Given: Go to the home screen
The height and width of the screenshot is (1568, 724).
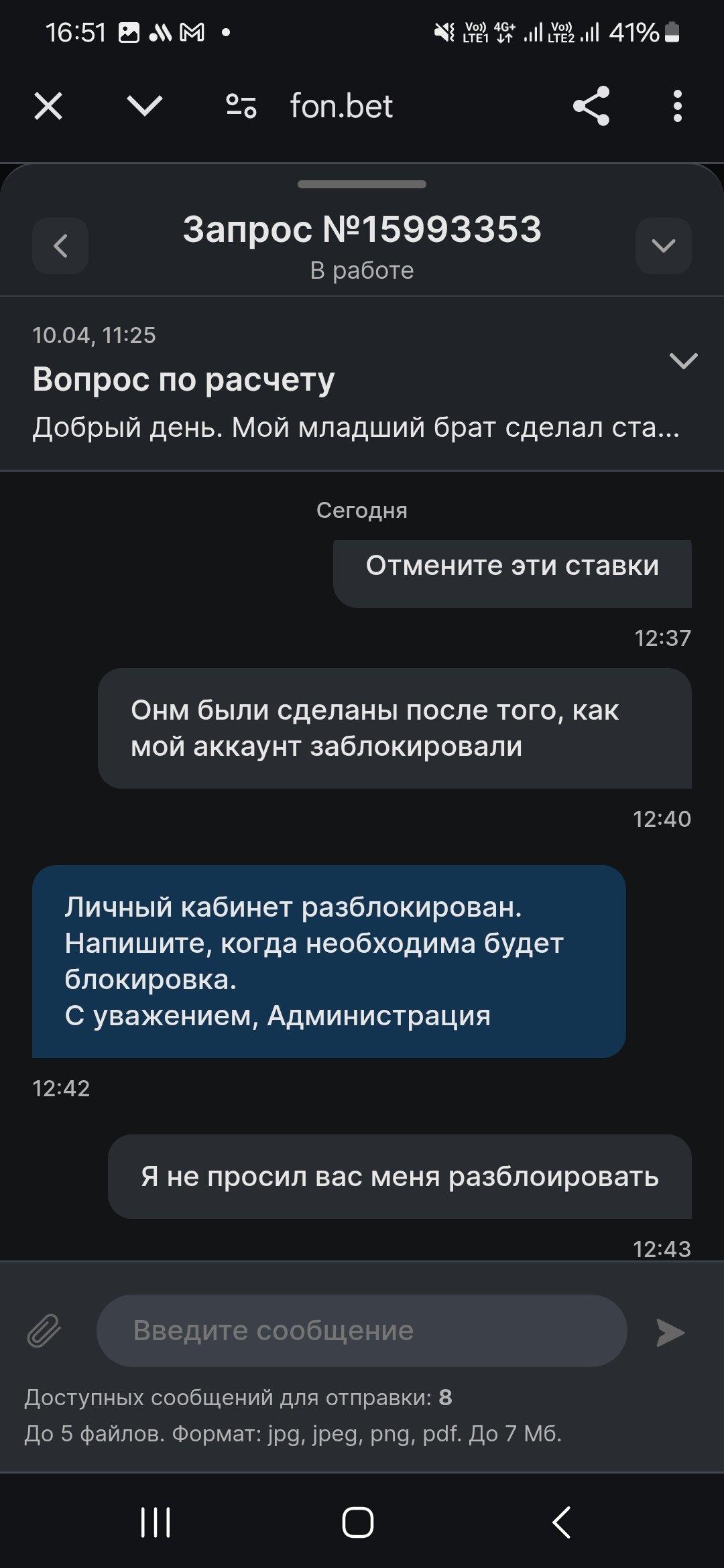Looking at the screenshot, I should pos(358,1522).
